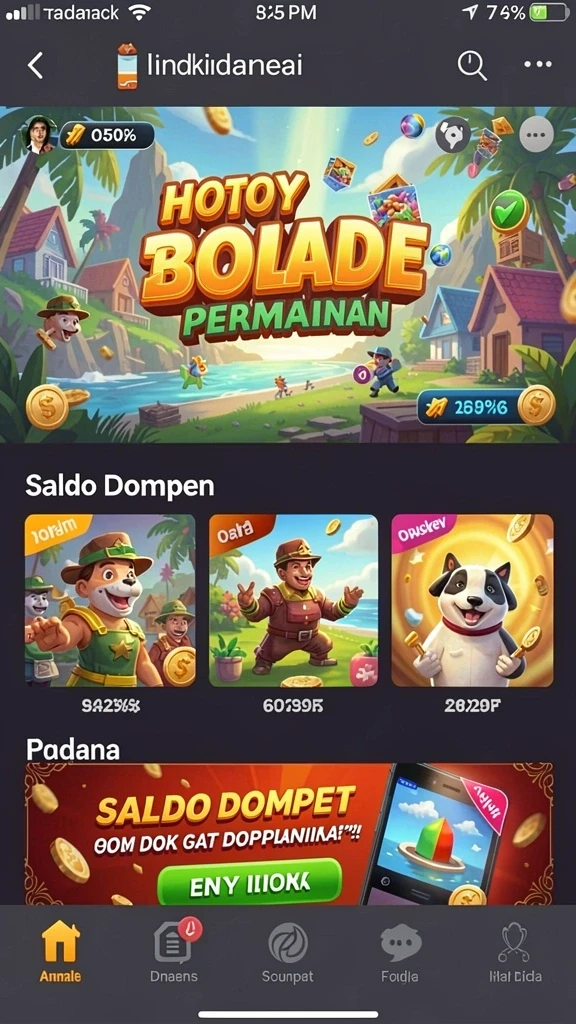Open the three-dot overflow menu in the header
This screenshot has width=576, height=1024.
tap(538, 65)
